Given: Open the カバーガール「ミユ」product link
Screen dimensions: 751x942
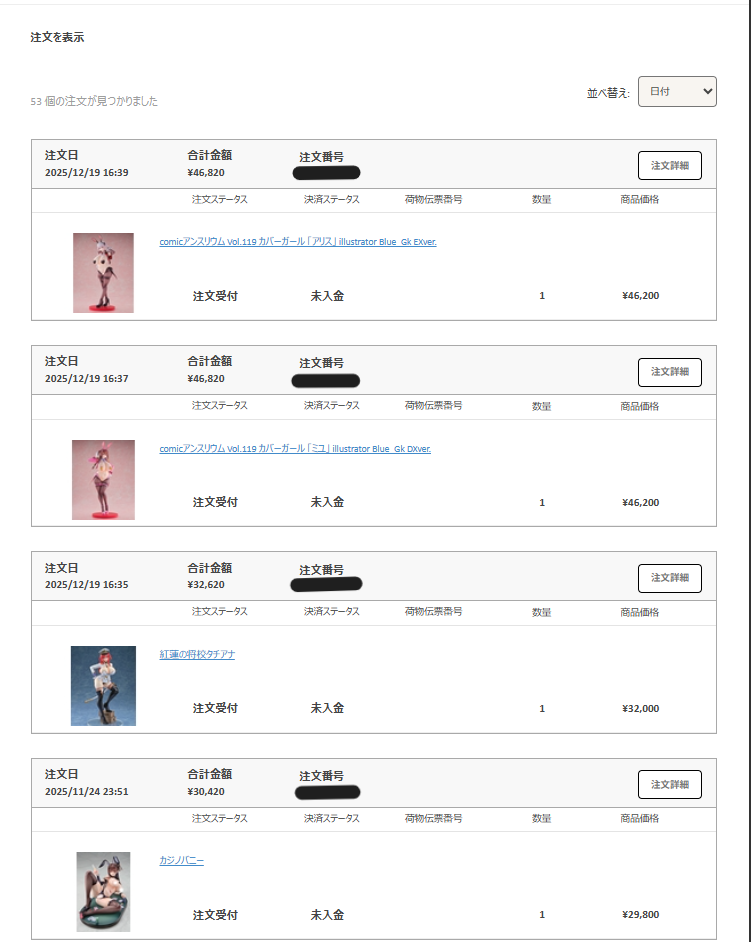Looking at the screenshot, I should tap(295, 449).
